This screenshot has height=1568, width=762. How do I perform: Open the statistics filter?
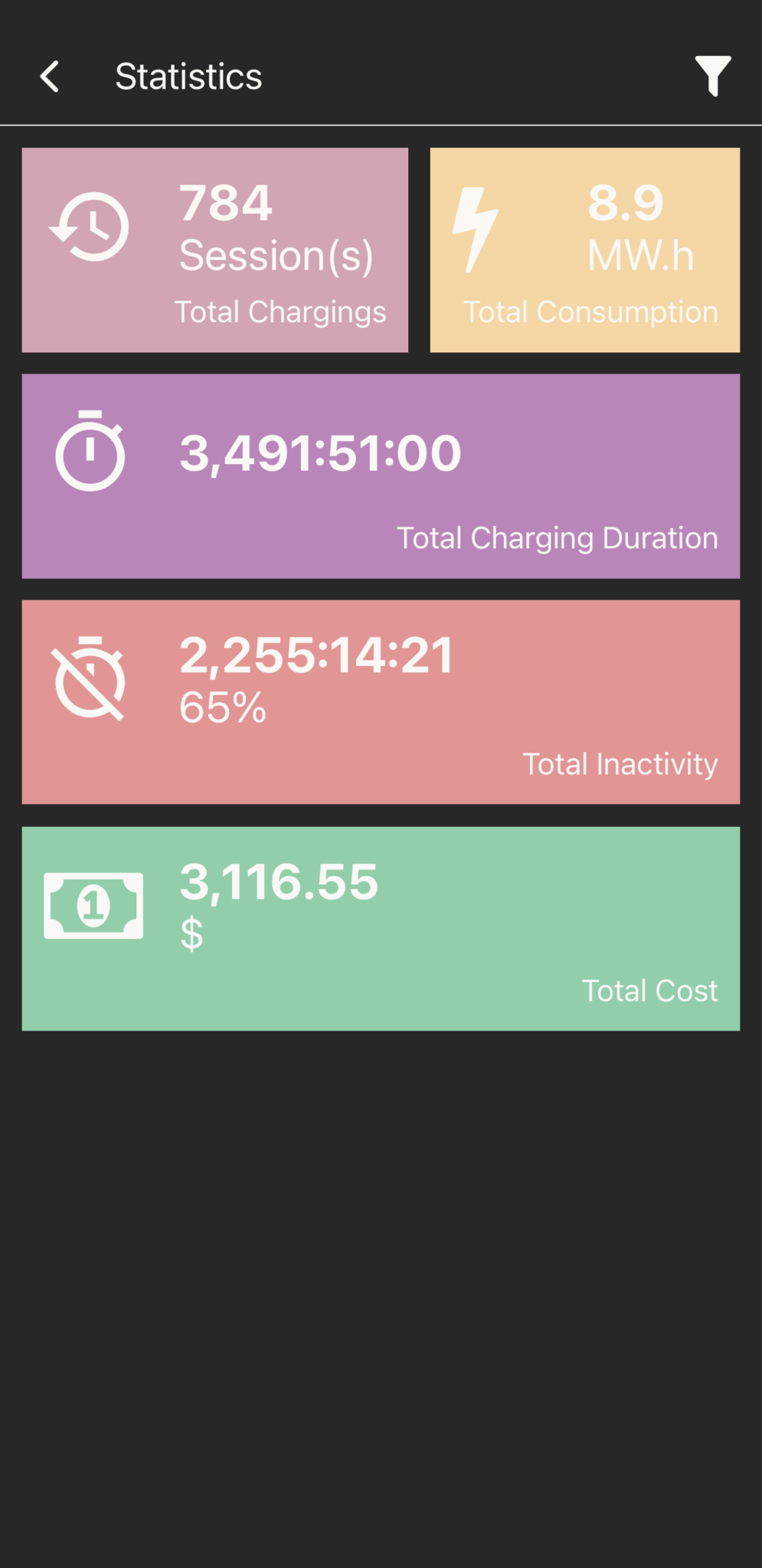712,76
